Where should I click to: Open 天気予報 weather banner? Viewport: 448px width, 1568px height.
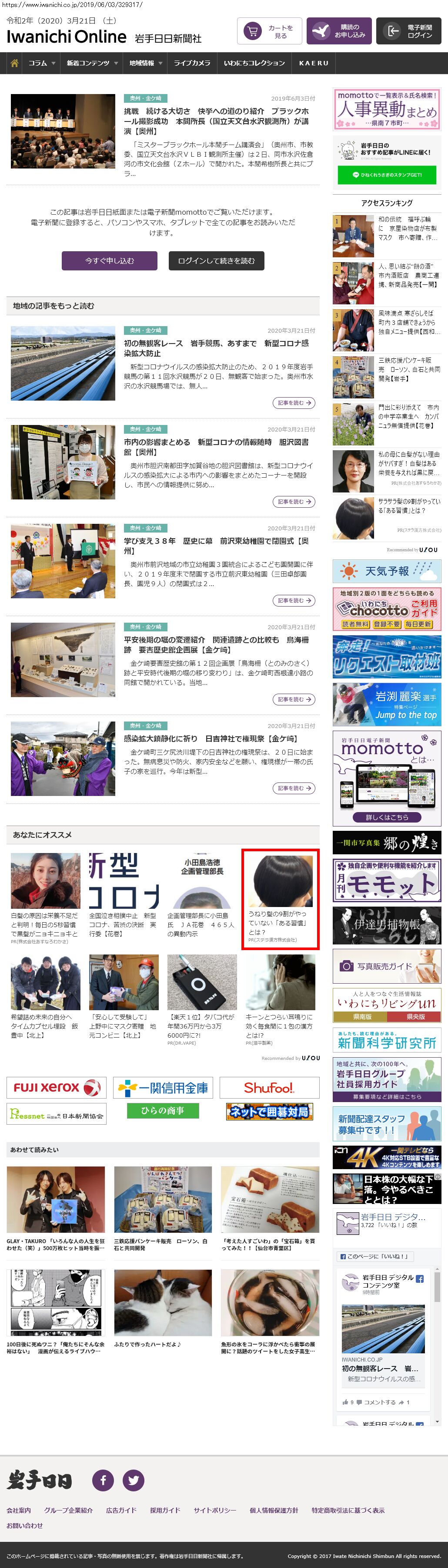click(x=387, y=571)
